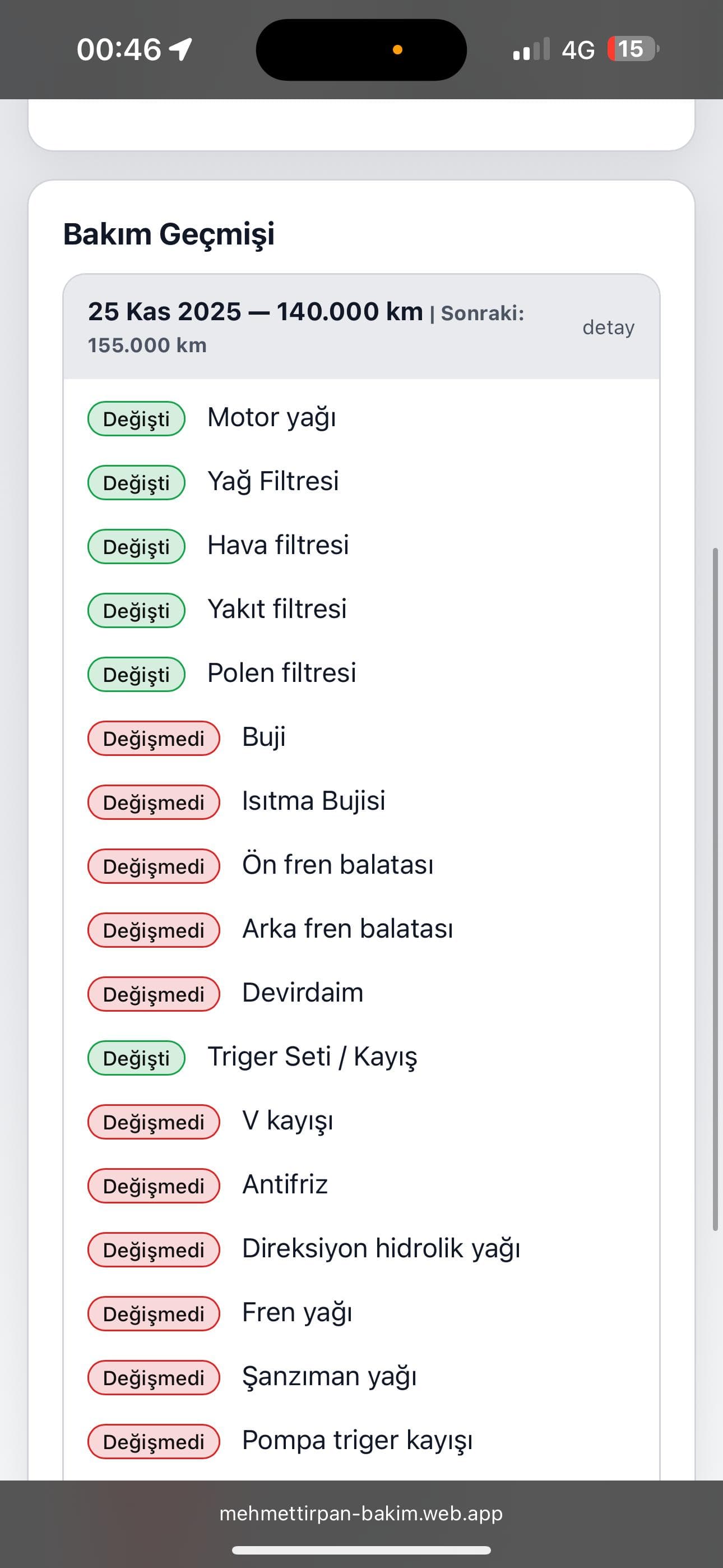Viewport: 723px width, 1568px height.
Task: Toggle the Değişmedi badge for Arka fren balatası
Action: (x=153, y=929)
